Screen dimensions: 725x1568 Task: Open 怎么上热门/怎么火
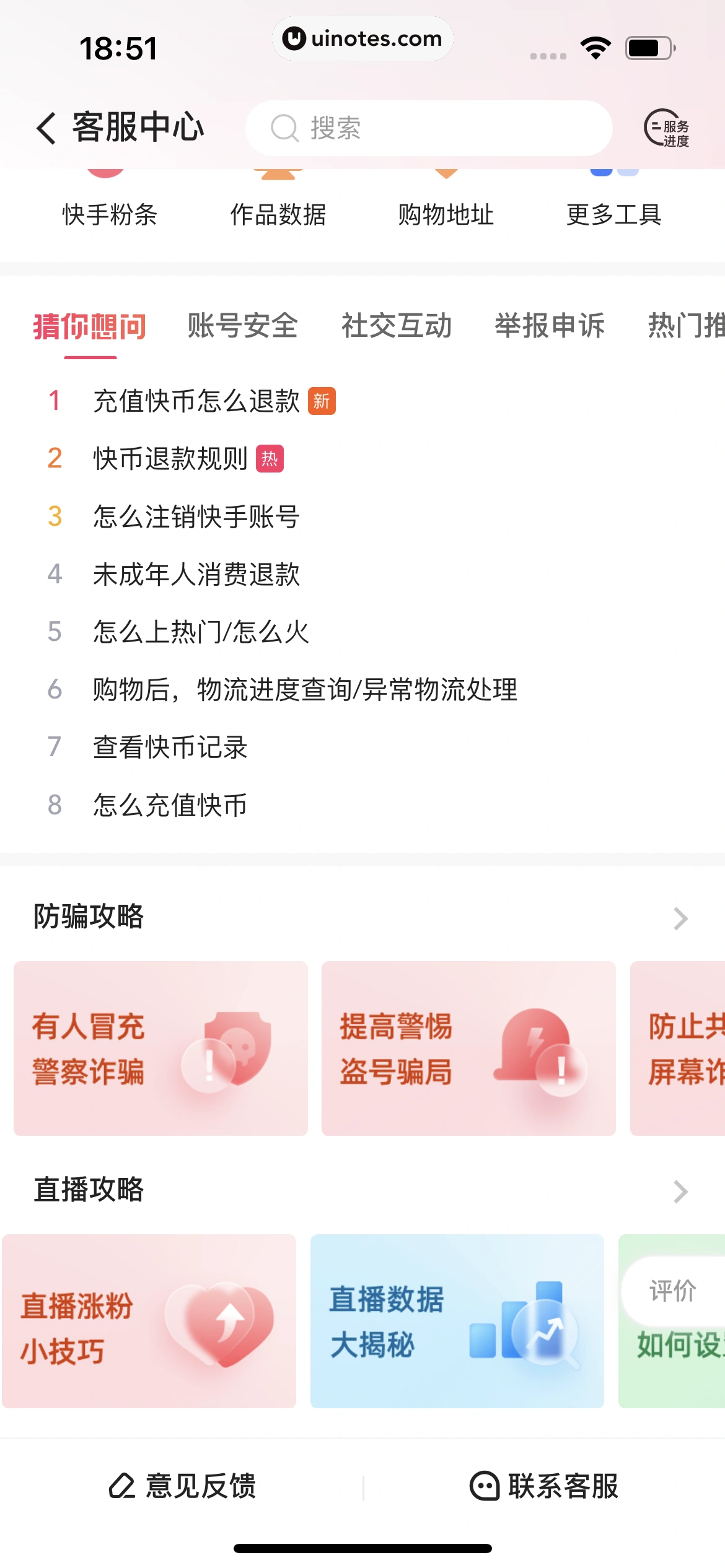point(201,631)
